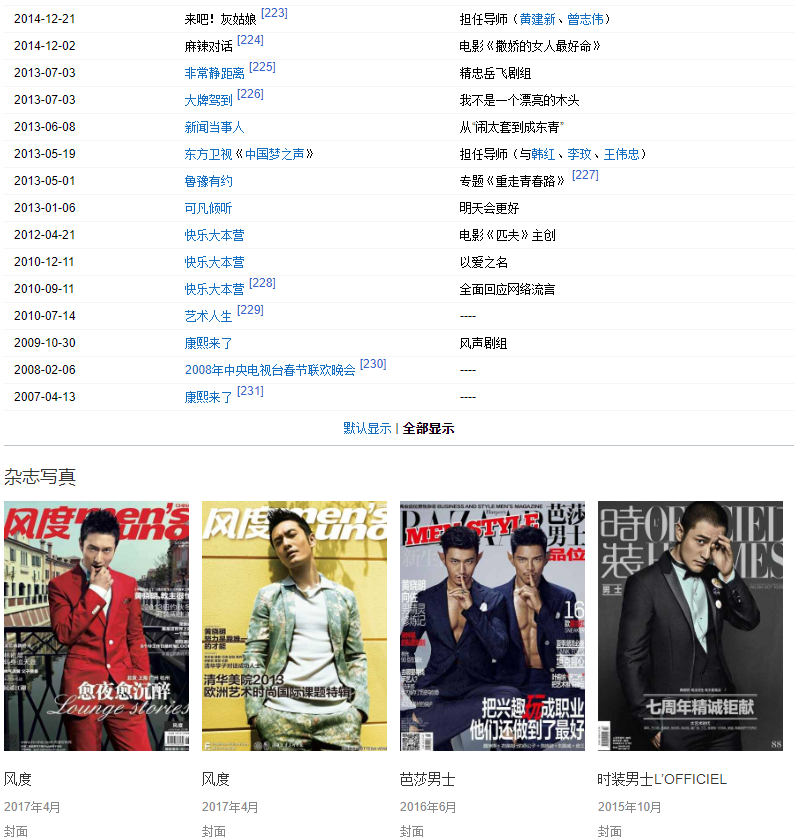Open the 芭莎男士 2016年6月 cover
Image resolution: width=802 pixels, height=840 pixels.
tap(492, 626)
